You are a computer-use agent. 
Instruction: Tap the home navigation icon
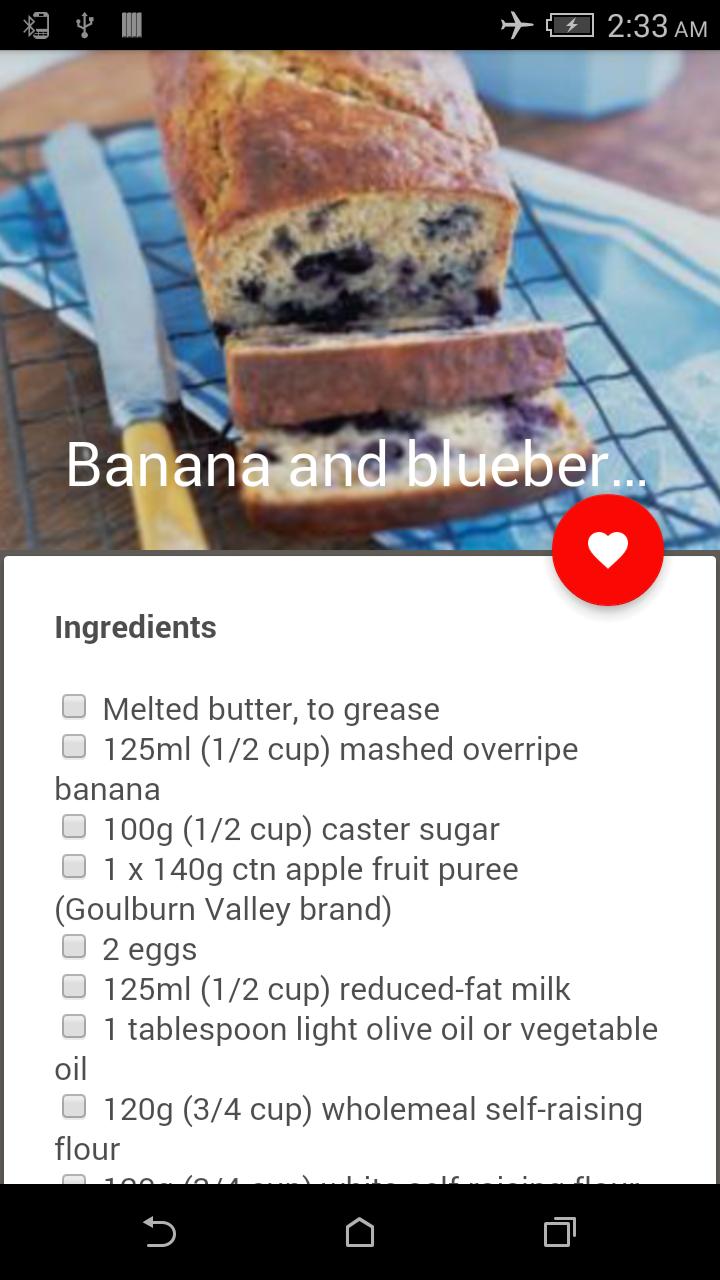click(360, 1234)
